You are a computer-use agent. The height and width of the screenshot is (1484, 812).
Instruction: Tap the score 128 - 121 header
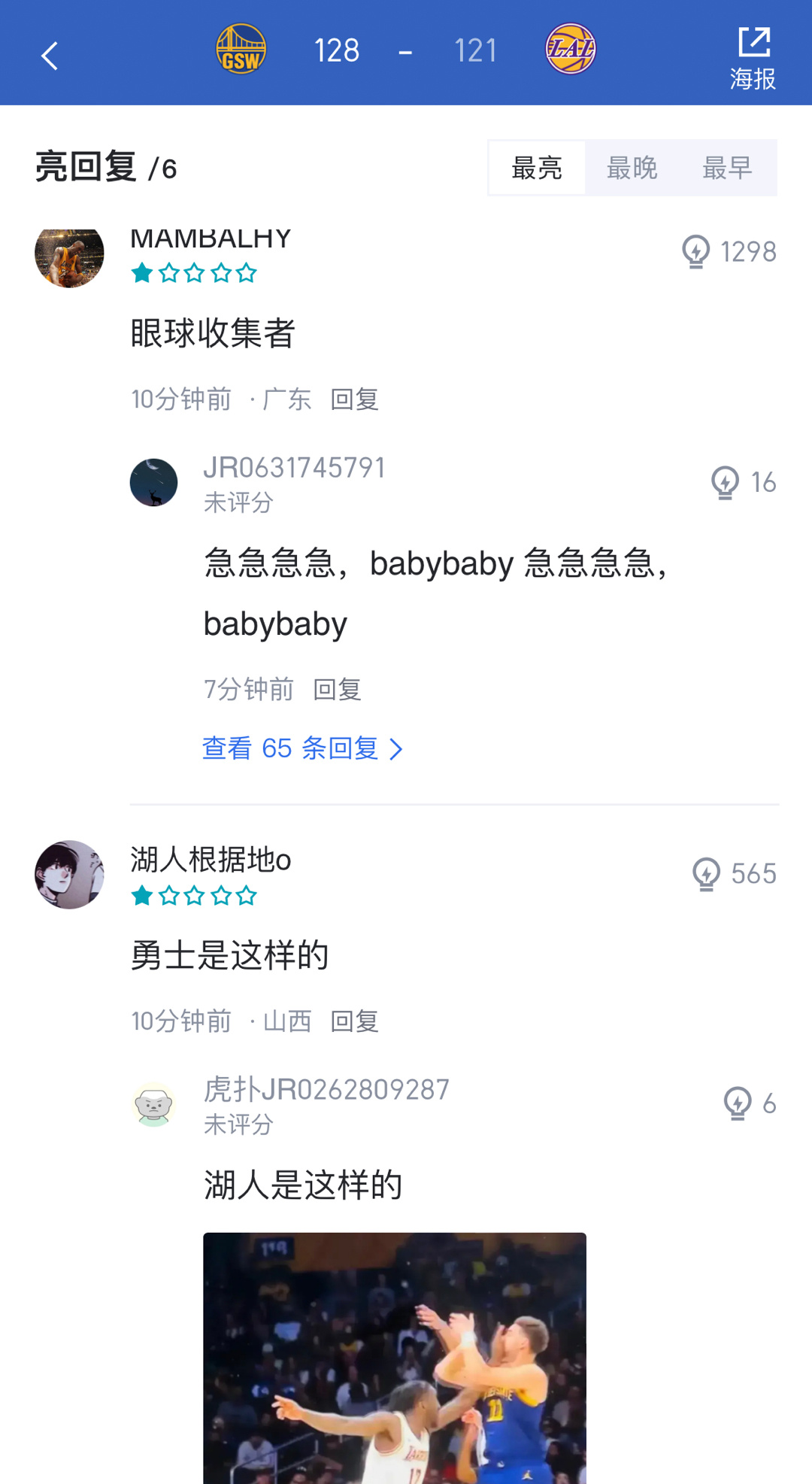point(406,50)
